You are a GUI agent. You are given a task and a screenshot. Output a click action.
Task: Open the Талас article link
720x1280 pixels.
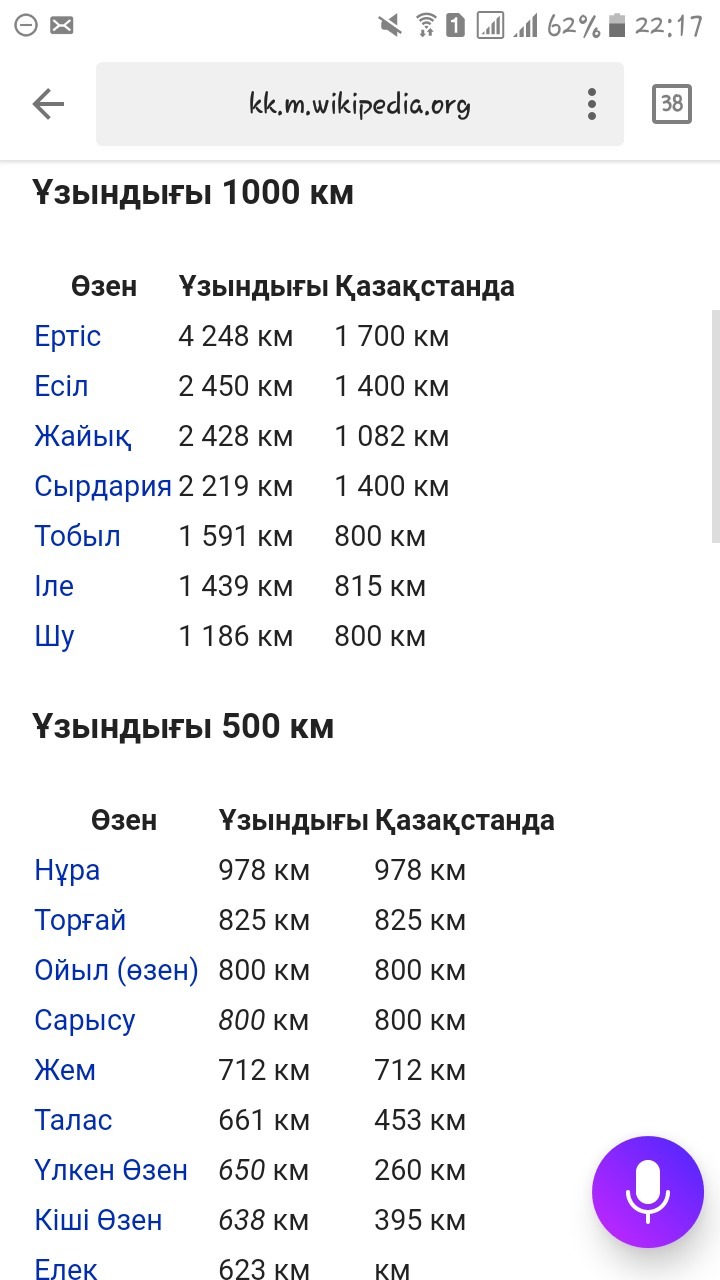(73, 1120)
